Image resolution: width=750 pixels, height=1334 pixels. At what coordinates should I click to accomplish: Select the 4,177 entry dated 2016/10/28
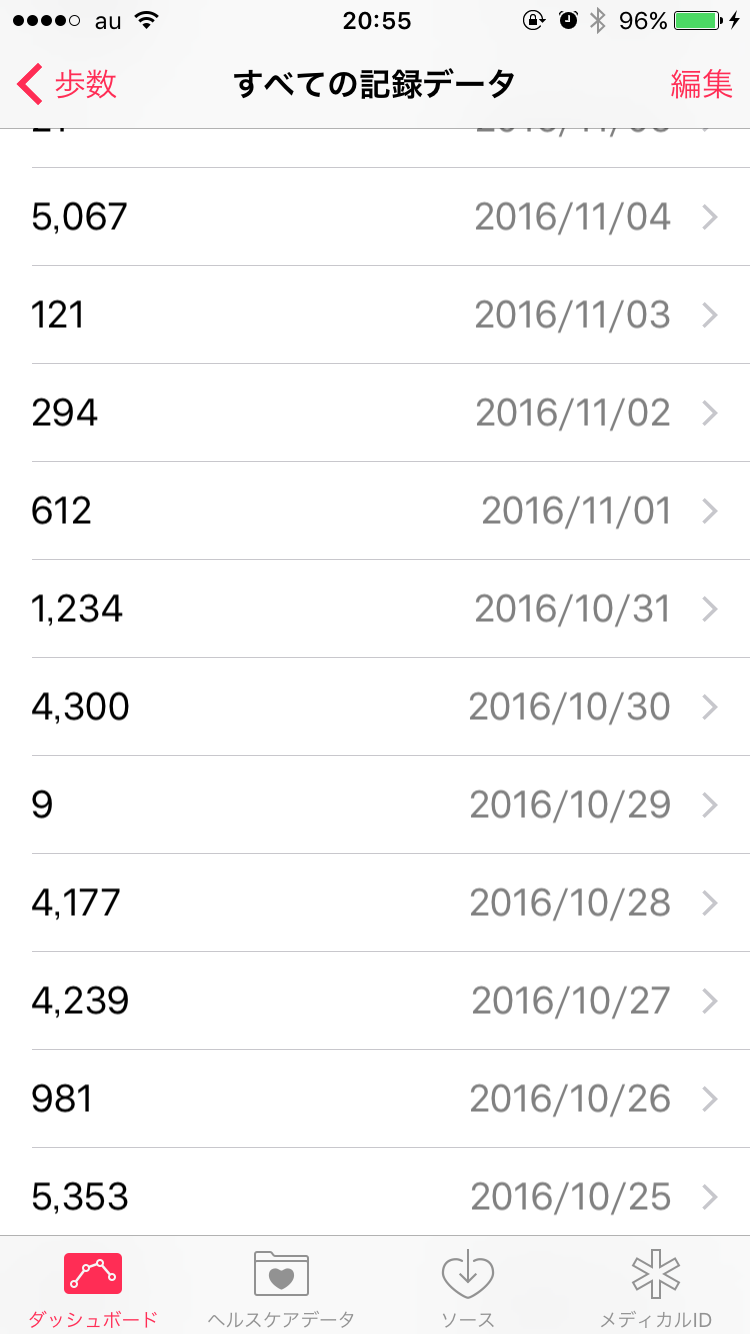click(375, 903)
